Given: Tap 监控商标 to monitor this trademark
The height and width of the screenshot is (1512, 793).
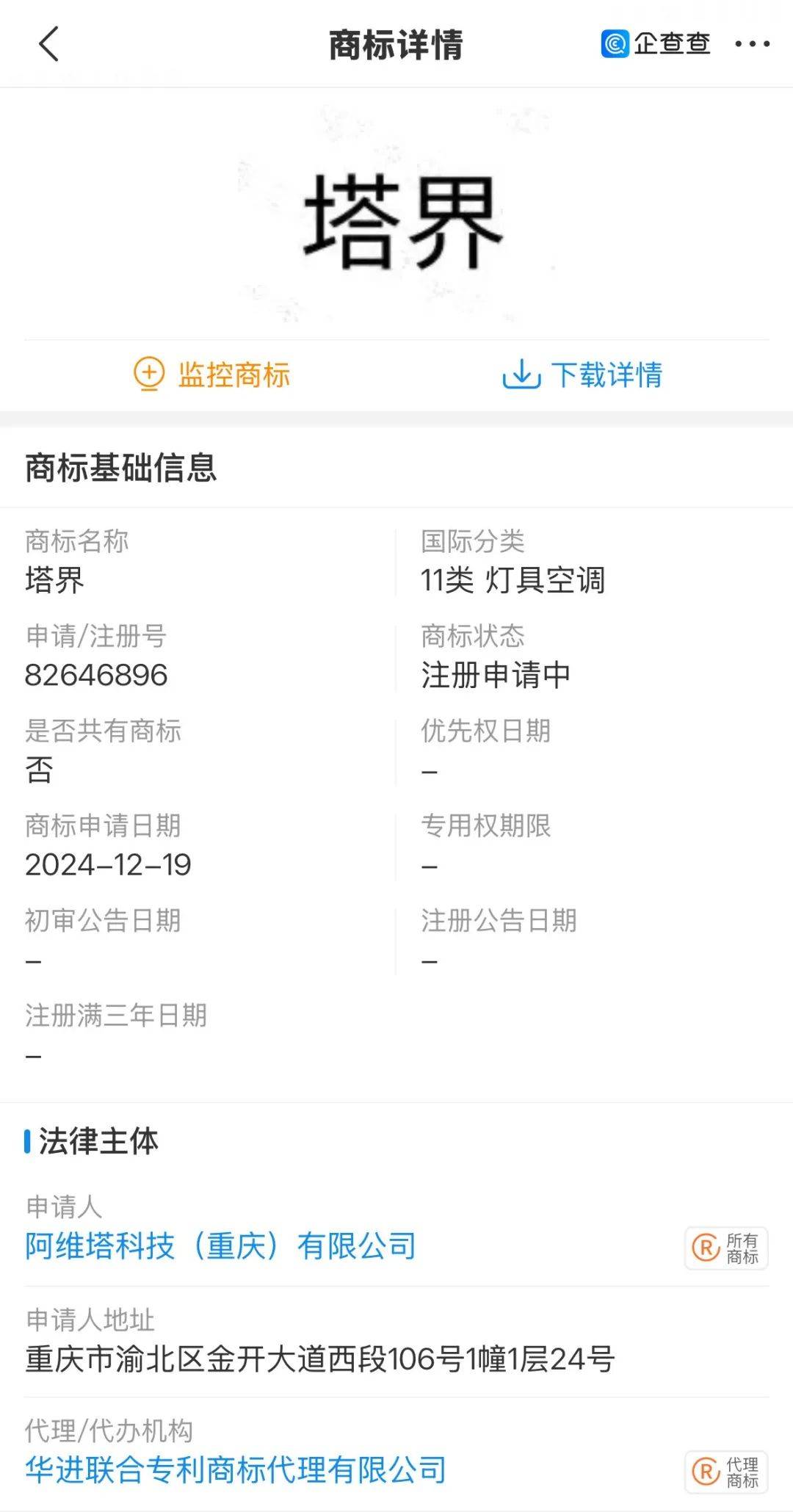Looking at the screenshot, I should coord(211,375).
